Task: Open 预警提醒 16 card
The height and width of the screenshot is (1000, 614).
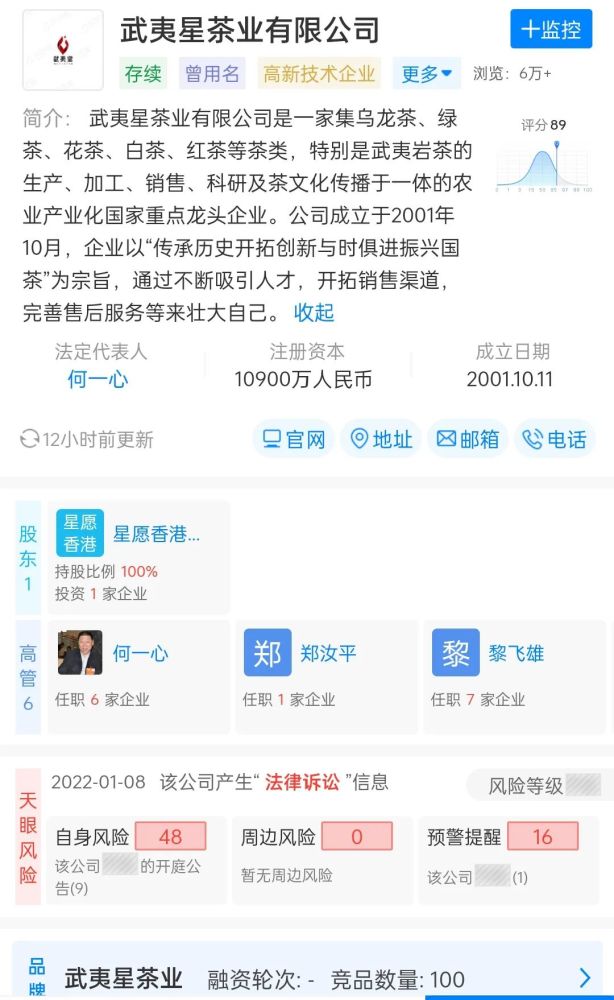Action: 508,860
